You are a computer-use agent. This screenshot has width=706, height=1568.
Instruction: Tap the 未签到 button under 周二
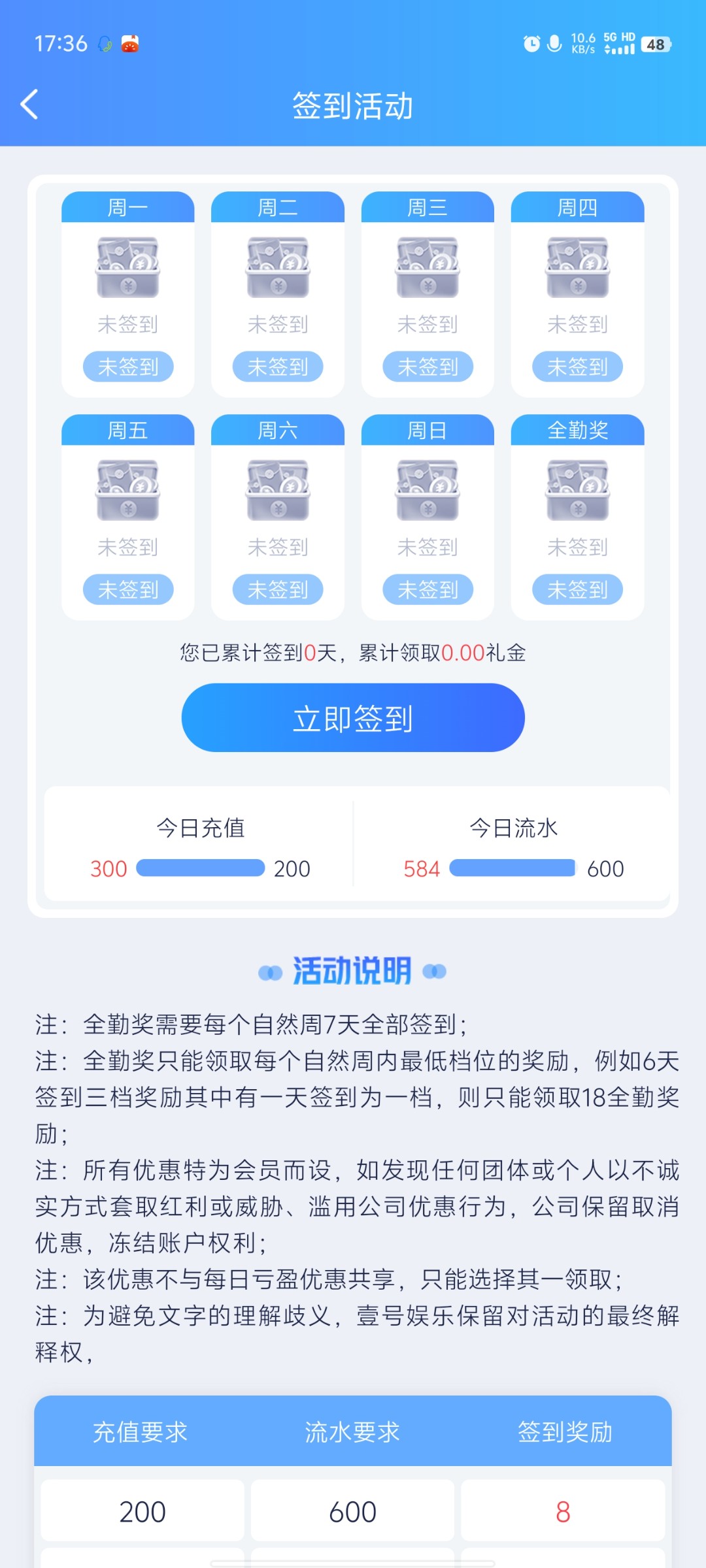pyautogui.click(x=278, y=367)
